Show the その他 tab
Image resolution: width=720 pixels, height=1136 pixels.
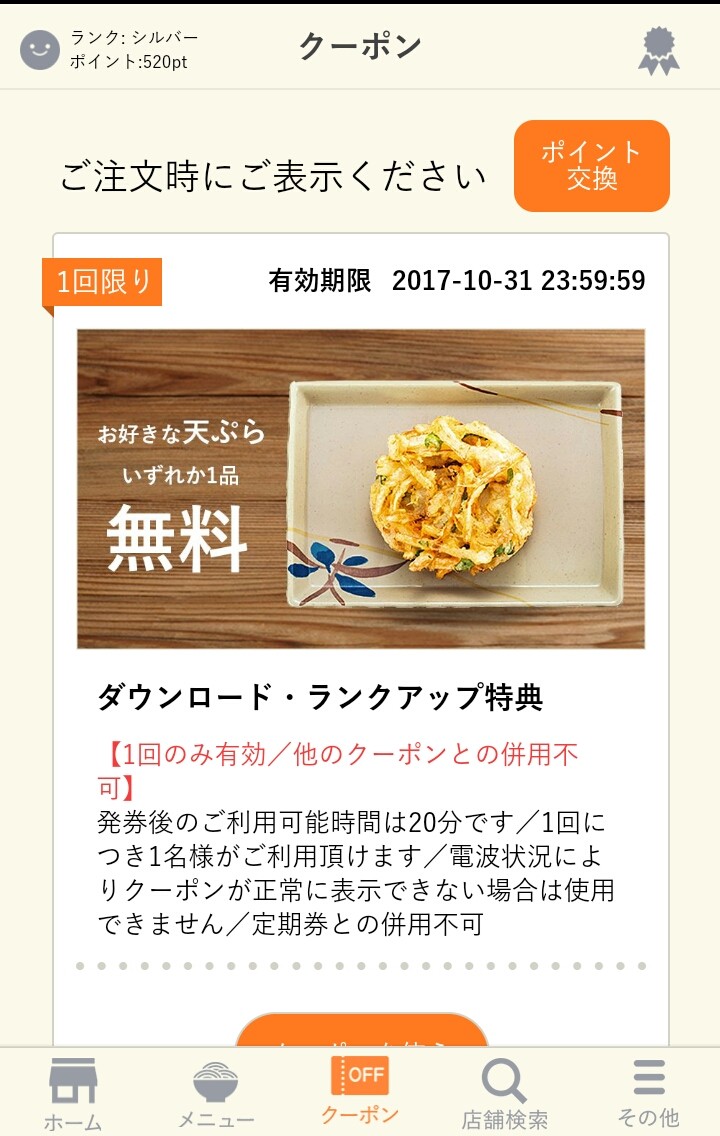pyautogui.click(x=648, y=1094)
